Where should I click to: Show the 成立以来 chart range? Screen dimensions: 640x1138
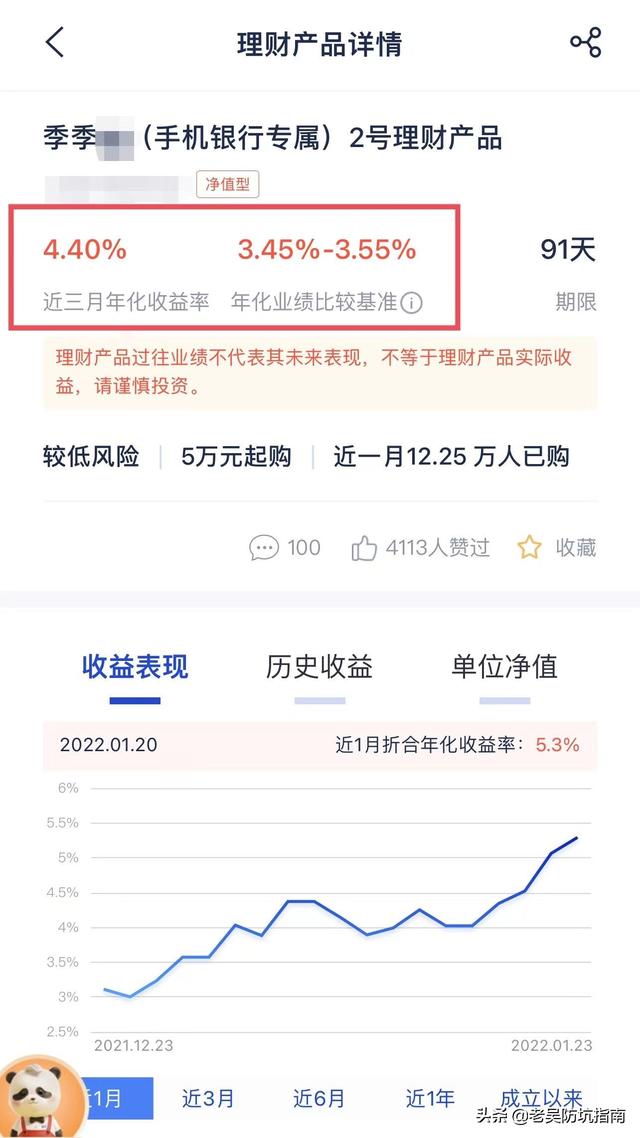coord(541,1097)
